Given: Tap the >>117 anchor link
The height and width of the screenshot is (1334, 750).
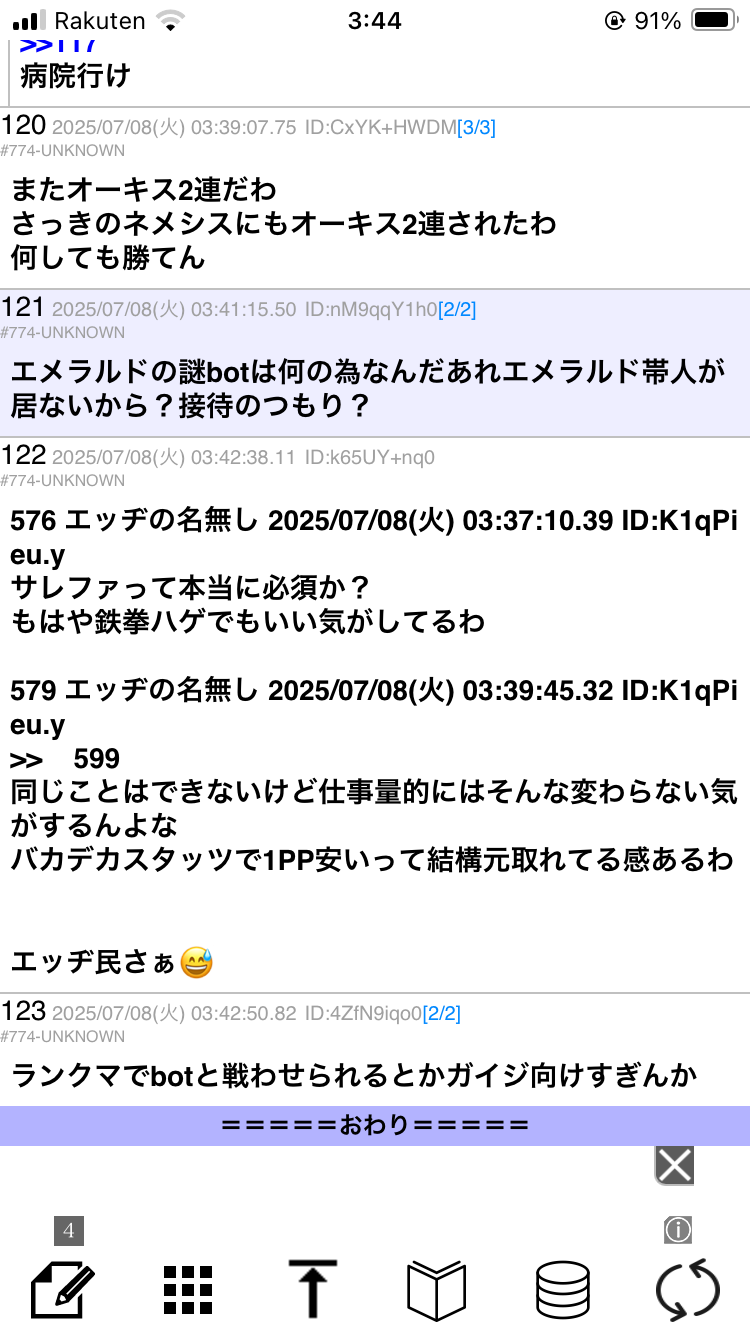Looking at the screenshot, I should click(58, 45).
